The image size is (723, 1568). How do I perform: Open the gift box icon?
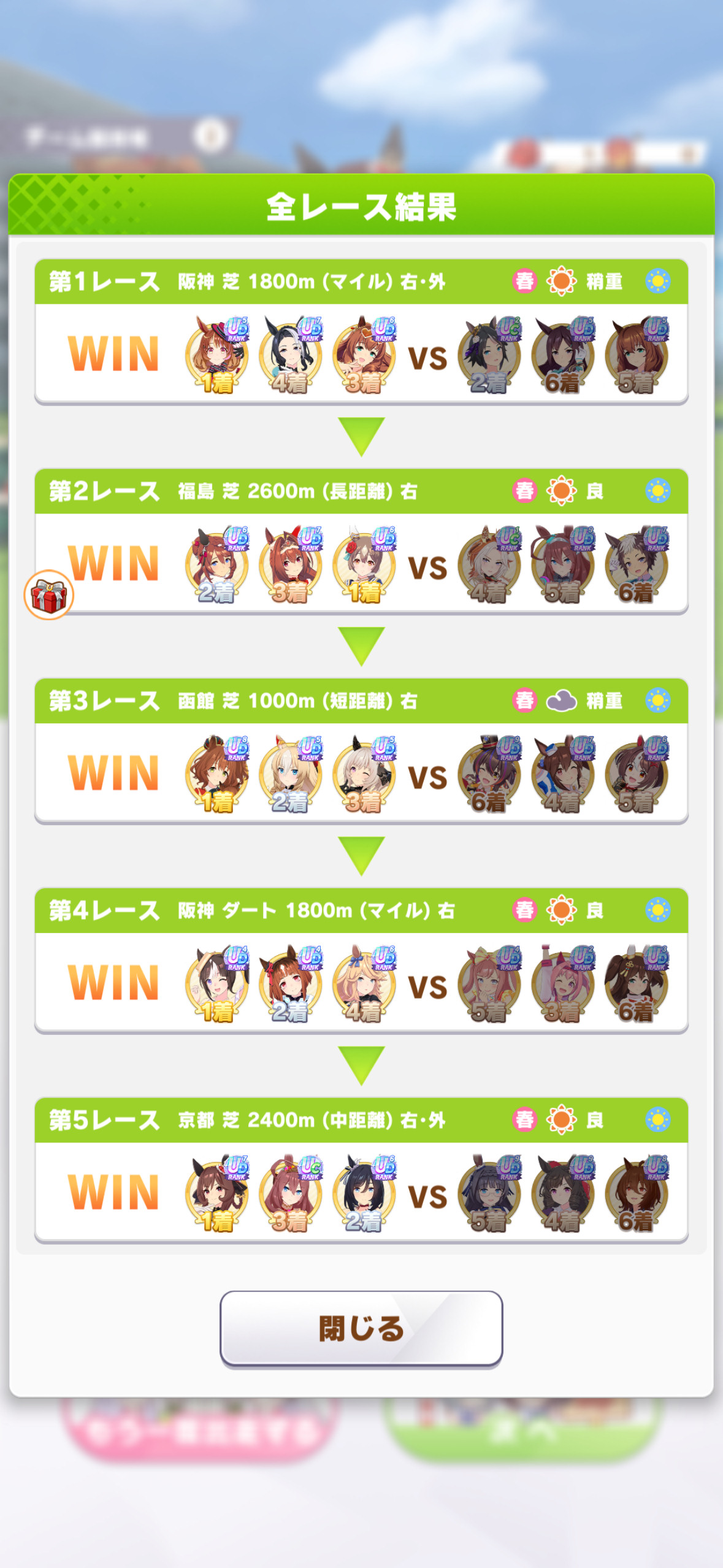(48, 595)
